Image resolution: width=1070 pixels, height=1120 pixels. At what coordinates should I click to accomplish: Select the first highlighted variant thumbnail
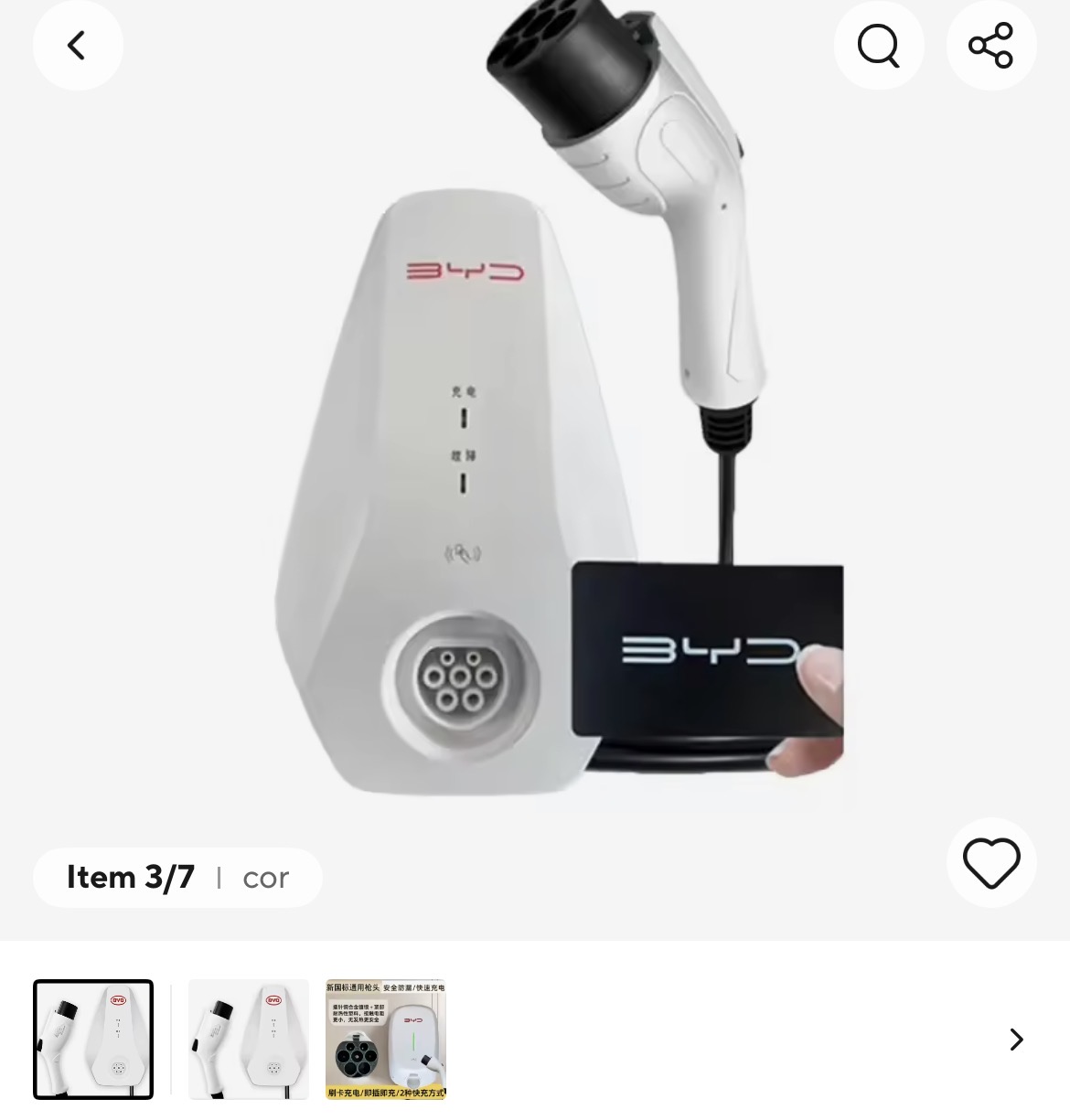coord(93,1040)
